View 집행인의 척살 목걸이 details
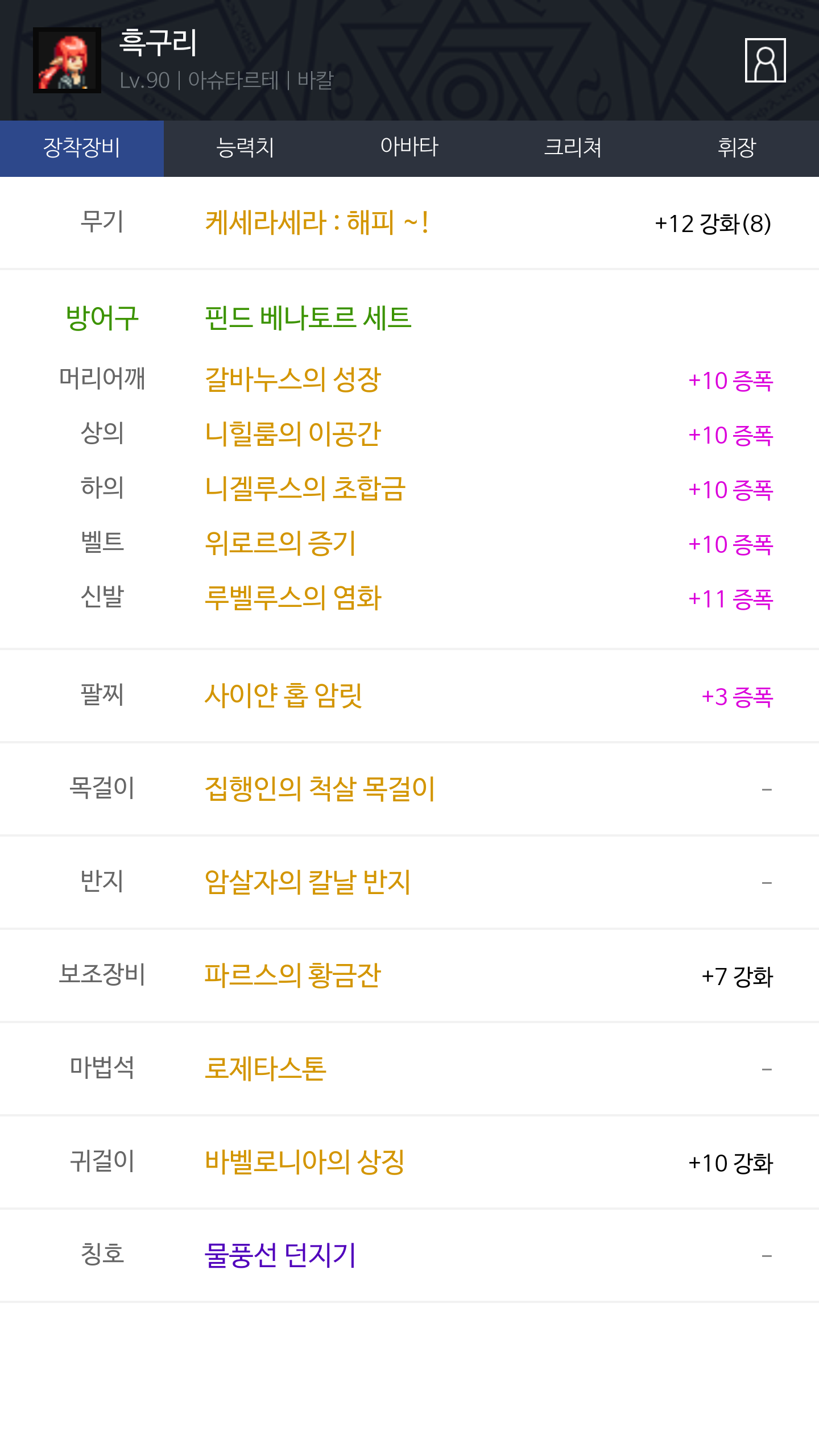The height and width of the screenshot is (1456, 819). 320,788
